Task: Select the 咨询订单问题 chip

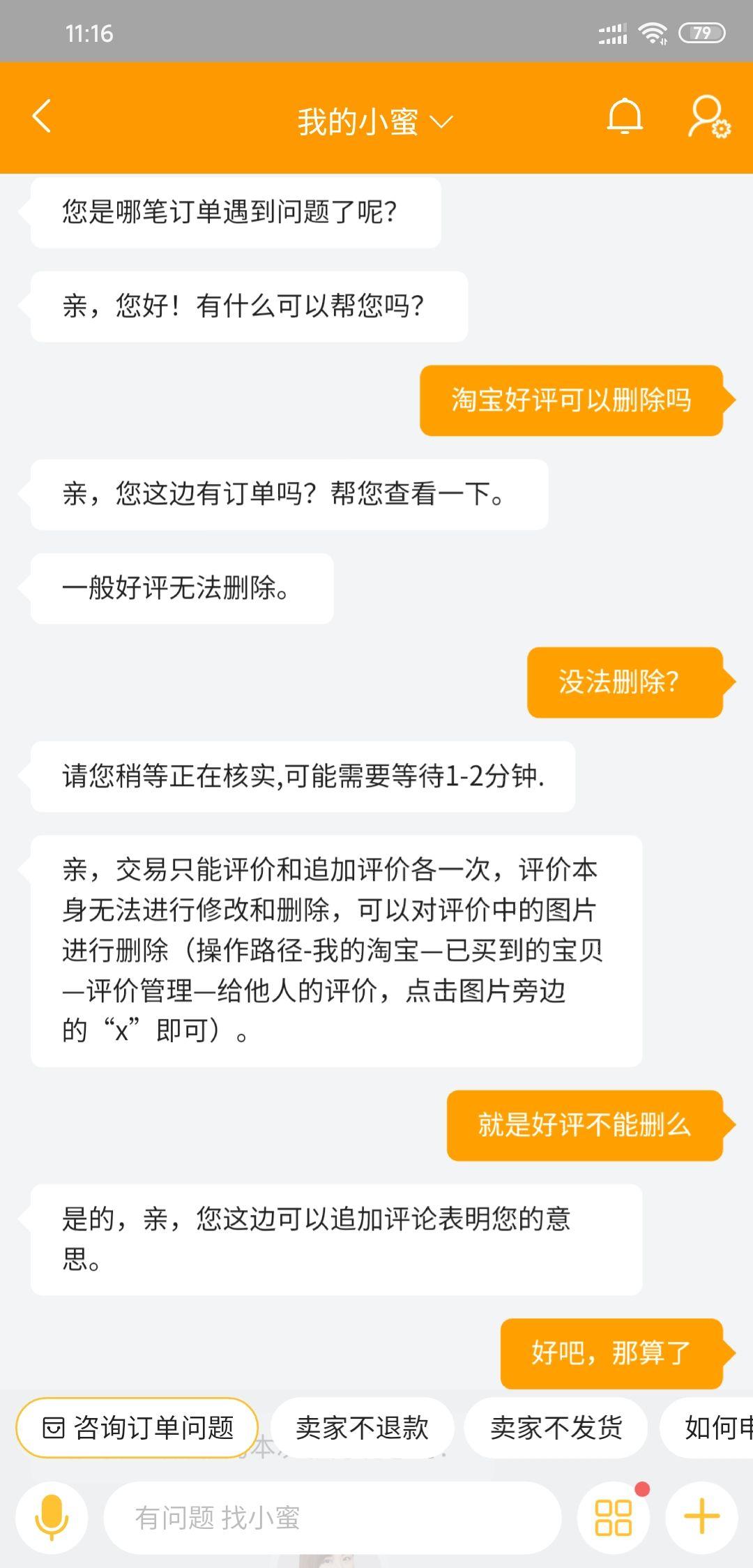Action: click(x=137, y=1428)
